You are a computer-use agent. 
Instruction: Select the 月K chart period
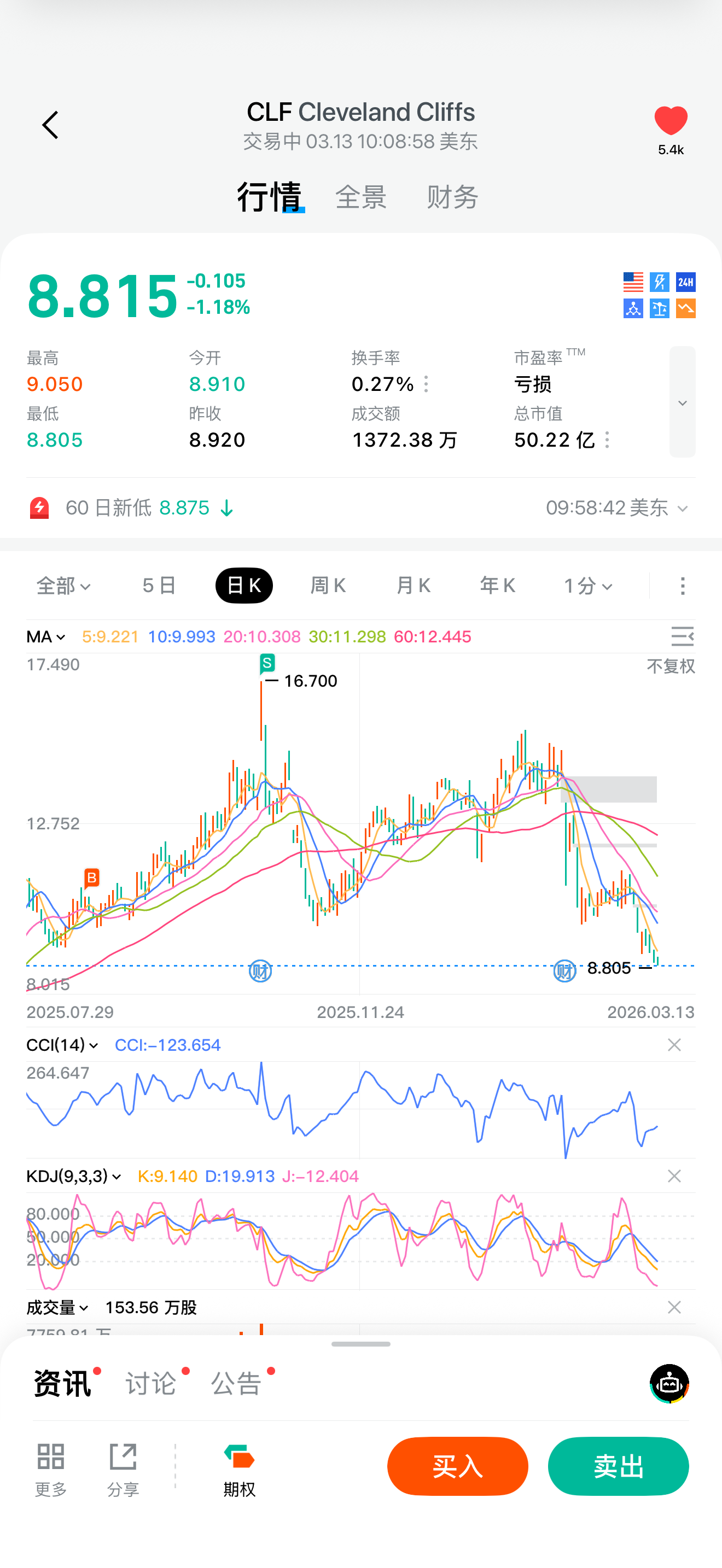coord(414,586)
